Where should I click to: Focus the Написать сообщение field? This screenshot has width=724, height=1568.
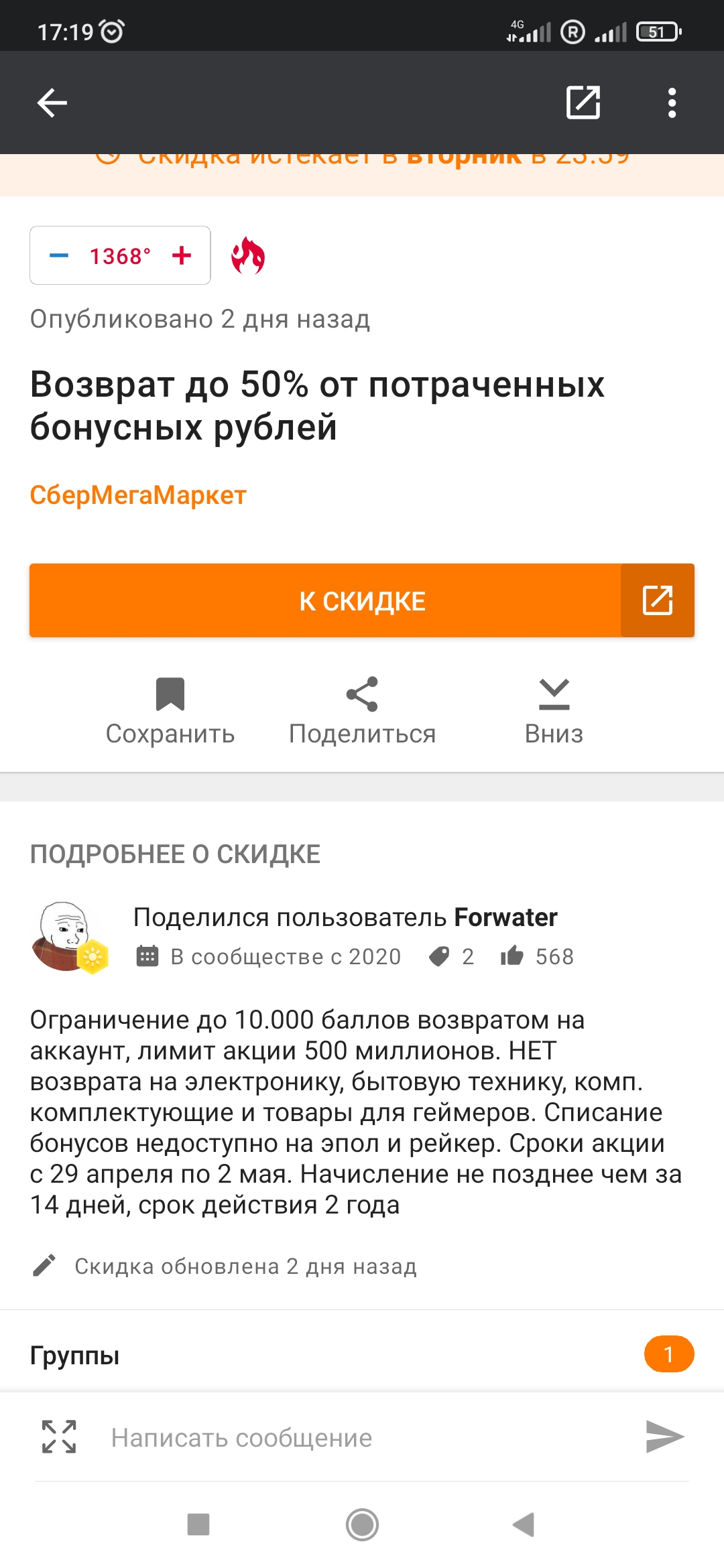362,1438
